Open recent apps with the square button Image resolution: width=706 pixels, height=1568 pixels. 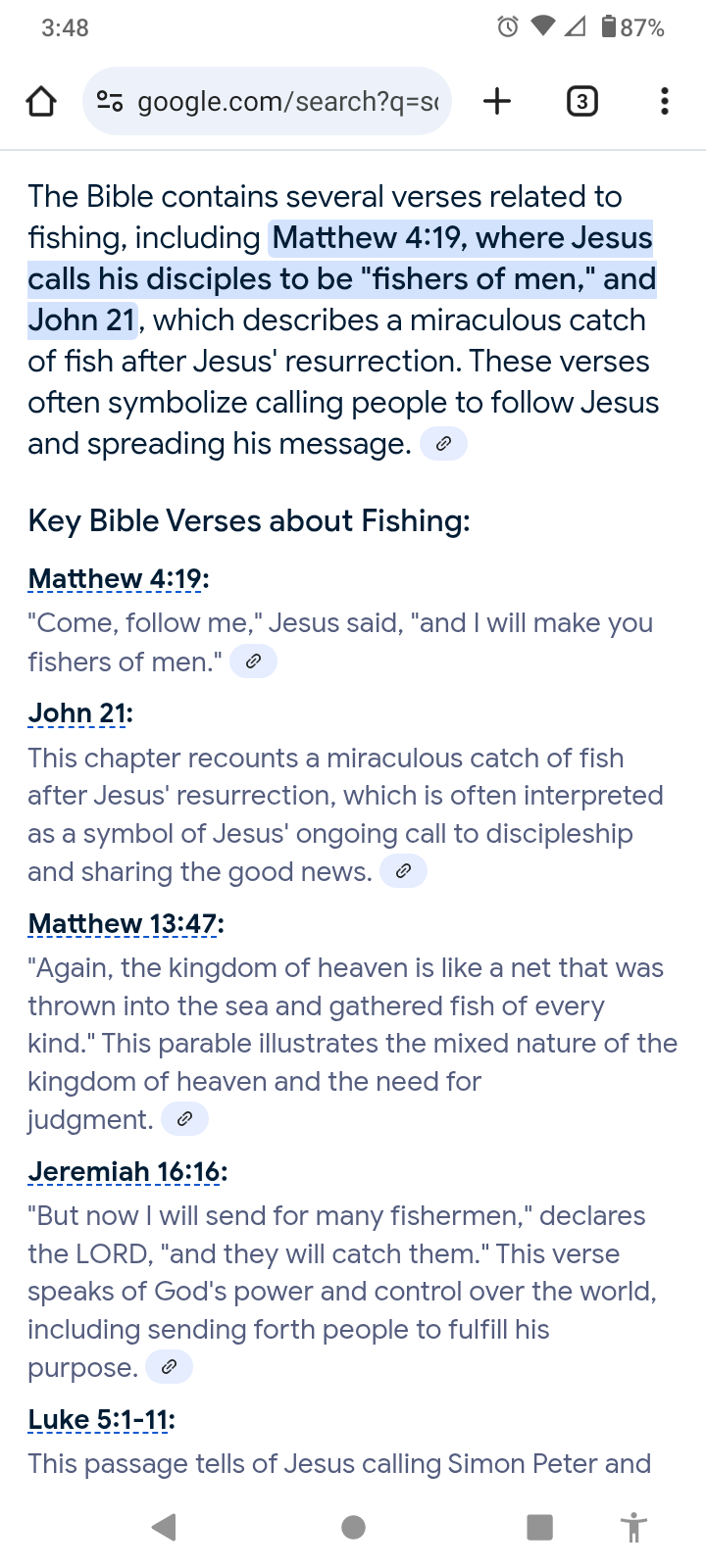coord(539,1527)
